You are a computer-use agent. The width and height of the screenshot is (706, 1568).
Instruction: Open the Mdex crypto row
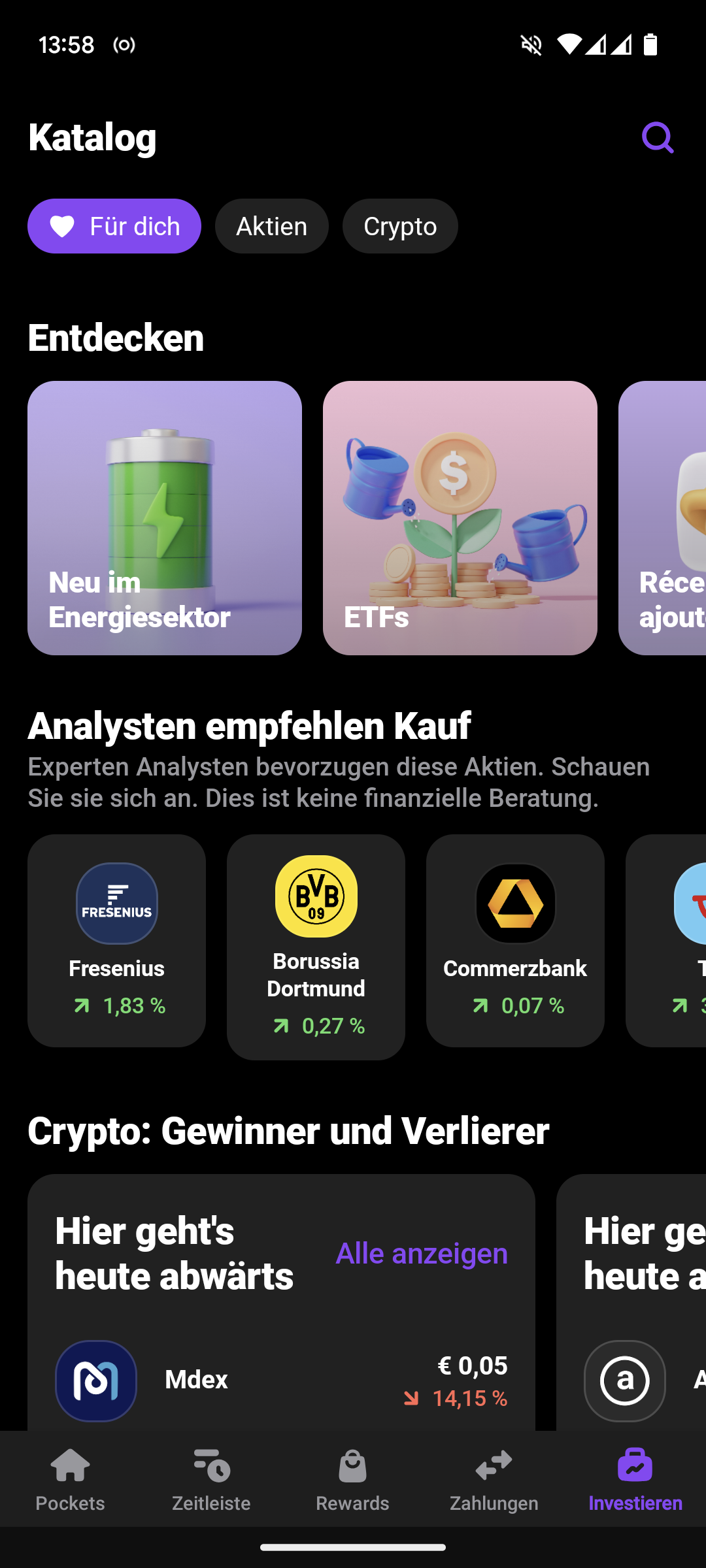coord(281,1380)
